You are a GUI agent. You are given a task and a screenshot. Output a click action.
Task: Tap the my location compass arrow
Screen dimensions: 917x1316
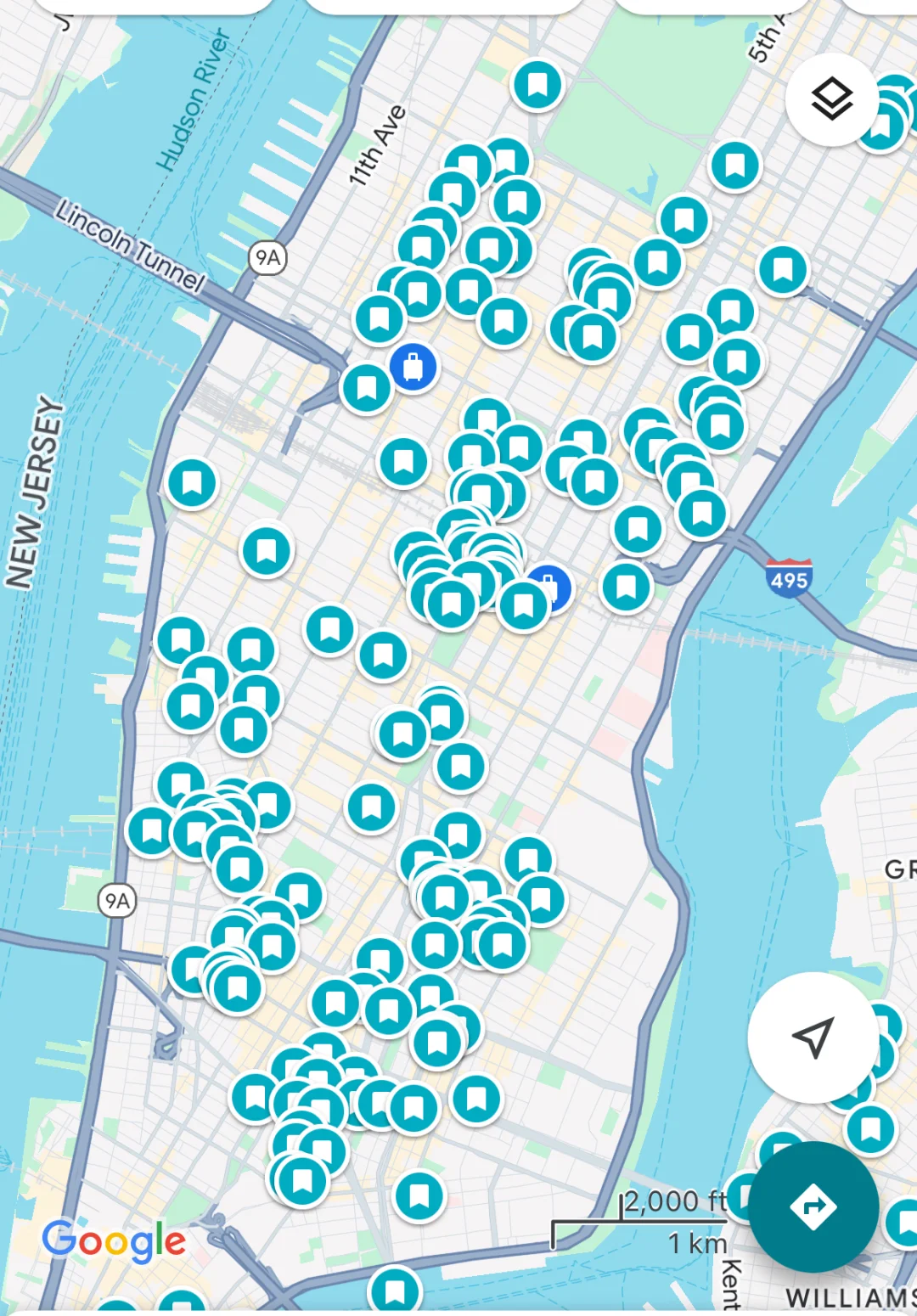[x=813, y=1039]
